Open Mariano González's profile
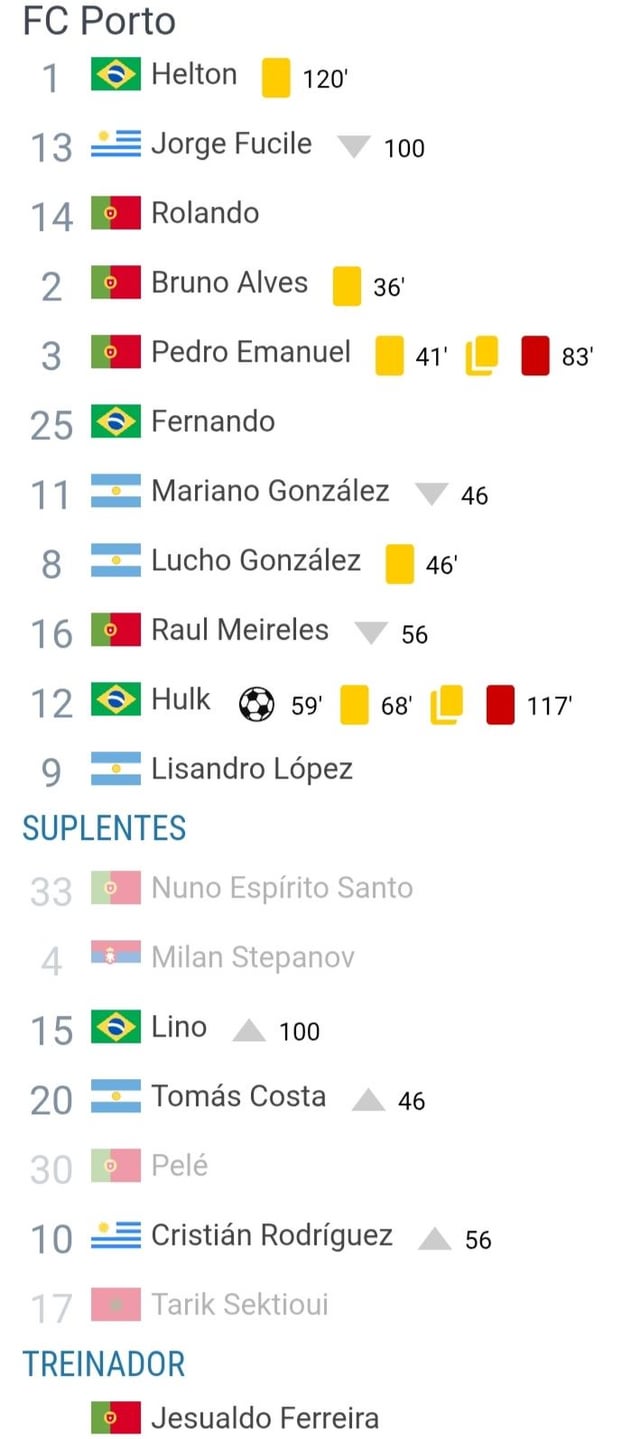 coord(270,491)
